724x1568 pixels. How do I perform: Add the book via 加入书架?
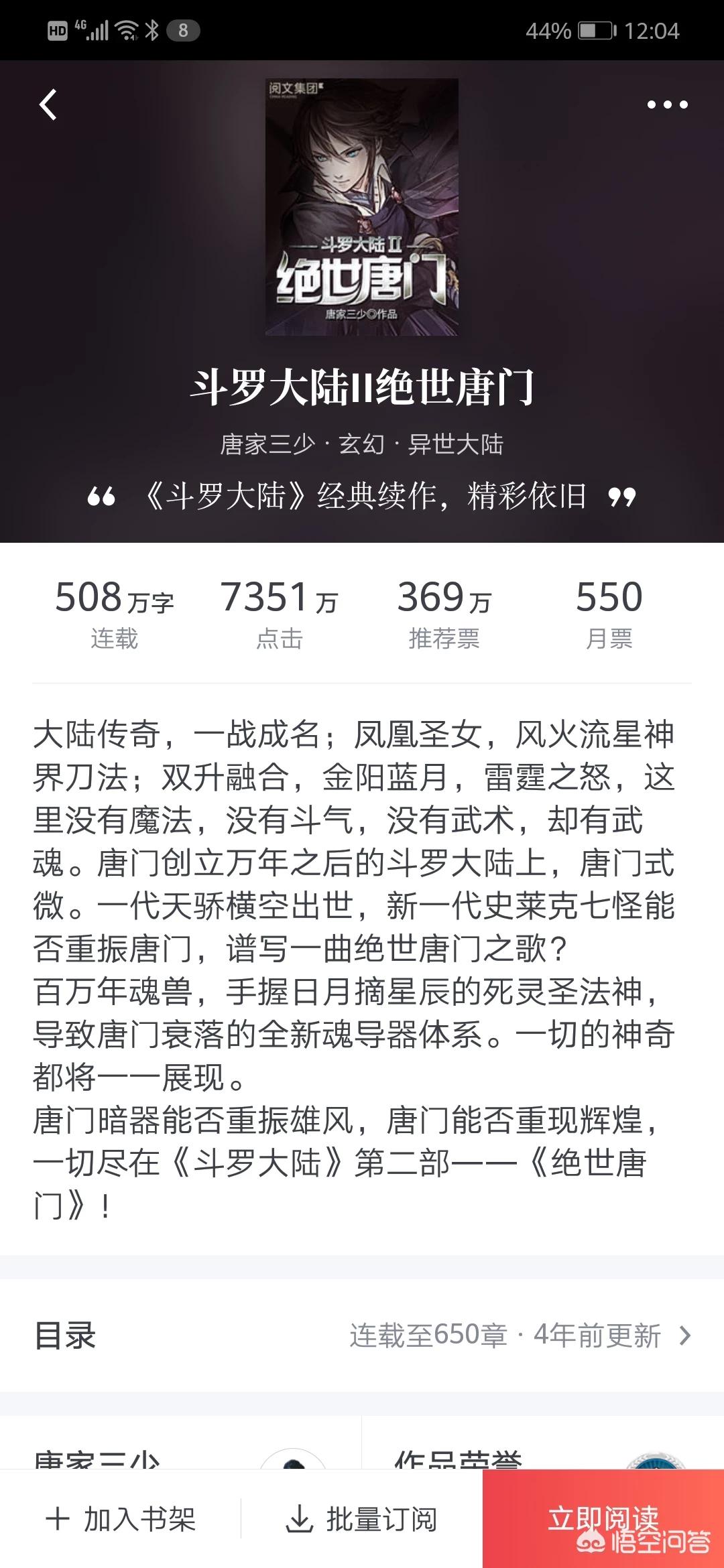tap(121, 1518)
